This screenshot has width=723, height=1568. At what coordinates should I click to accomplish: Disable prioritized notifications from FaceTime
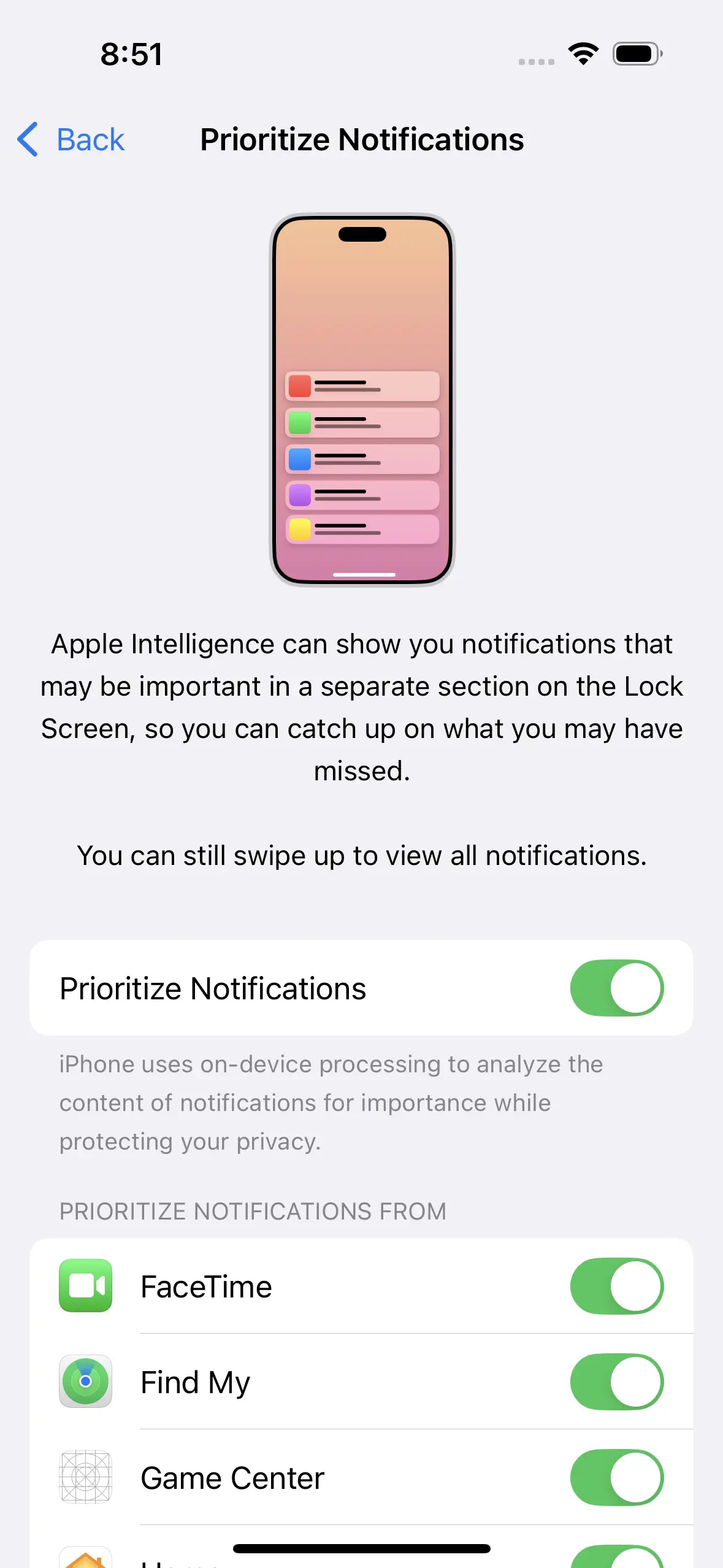(616, 1286)
